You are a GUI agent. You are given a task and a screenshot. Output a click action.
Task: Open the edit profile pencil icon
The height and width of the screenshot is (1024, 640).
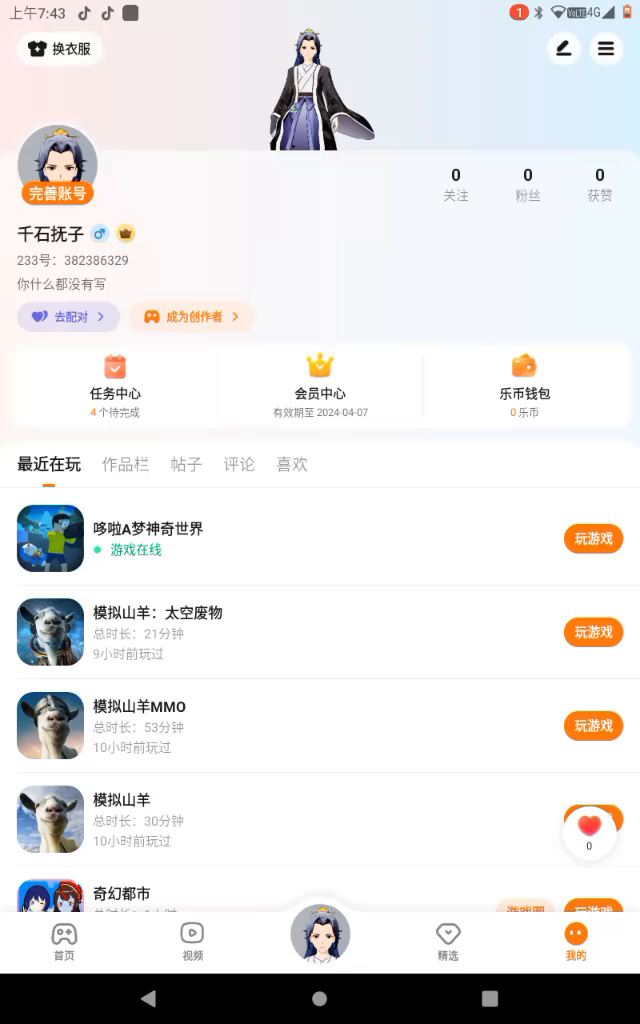(x=564, y=48)
